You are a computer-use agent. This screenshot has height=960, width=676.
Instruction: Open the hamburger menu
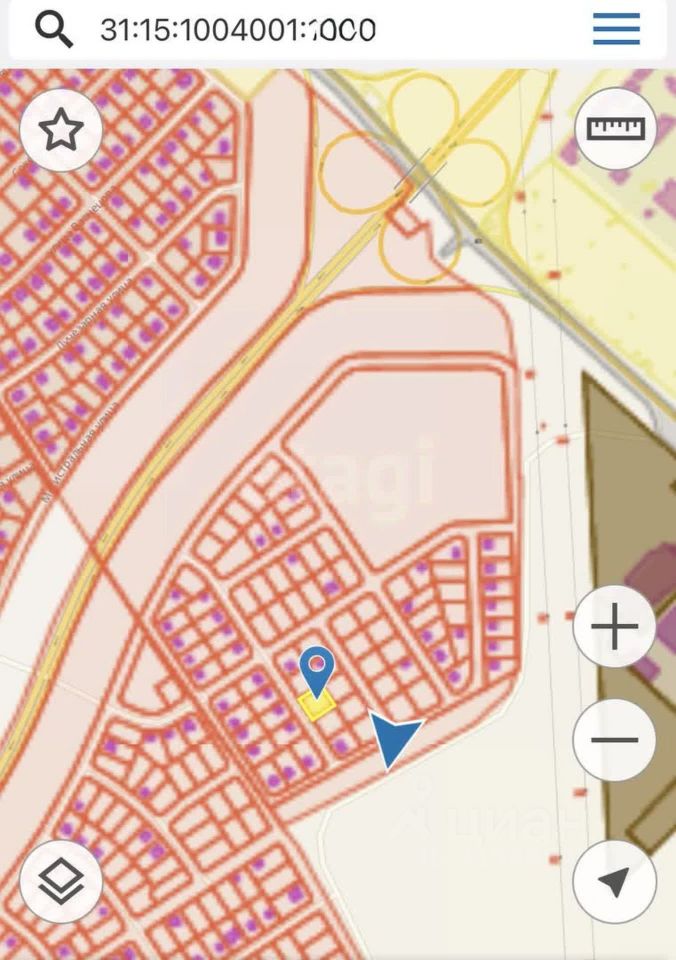coord(616,29)
